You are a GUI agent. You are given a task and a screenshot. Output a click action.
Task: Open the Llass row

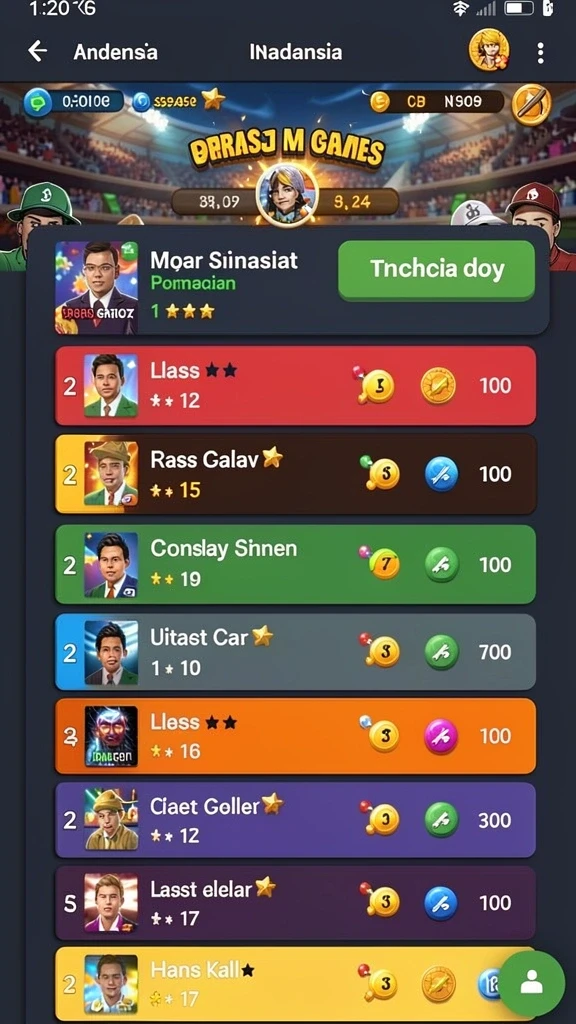(295, 386)
